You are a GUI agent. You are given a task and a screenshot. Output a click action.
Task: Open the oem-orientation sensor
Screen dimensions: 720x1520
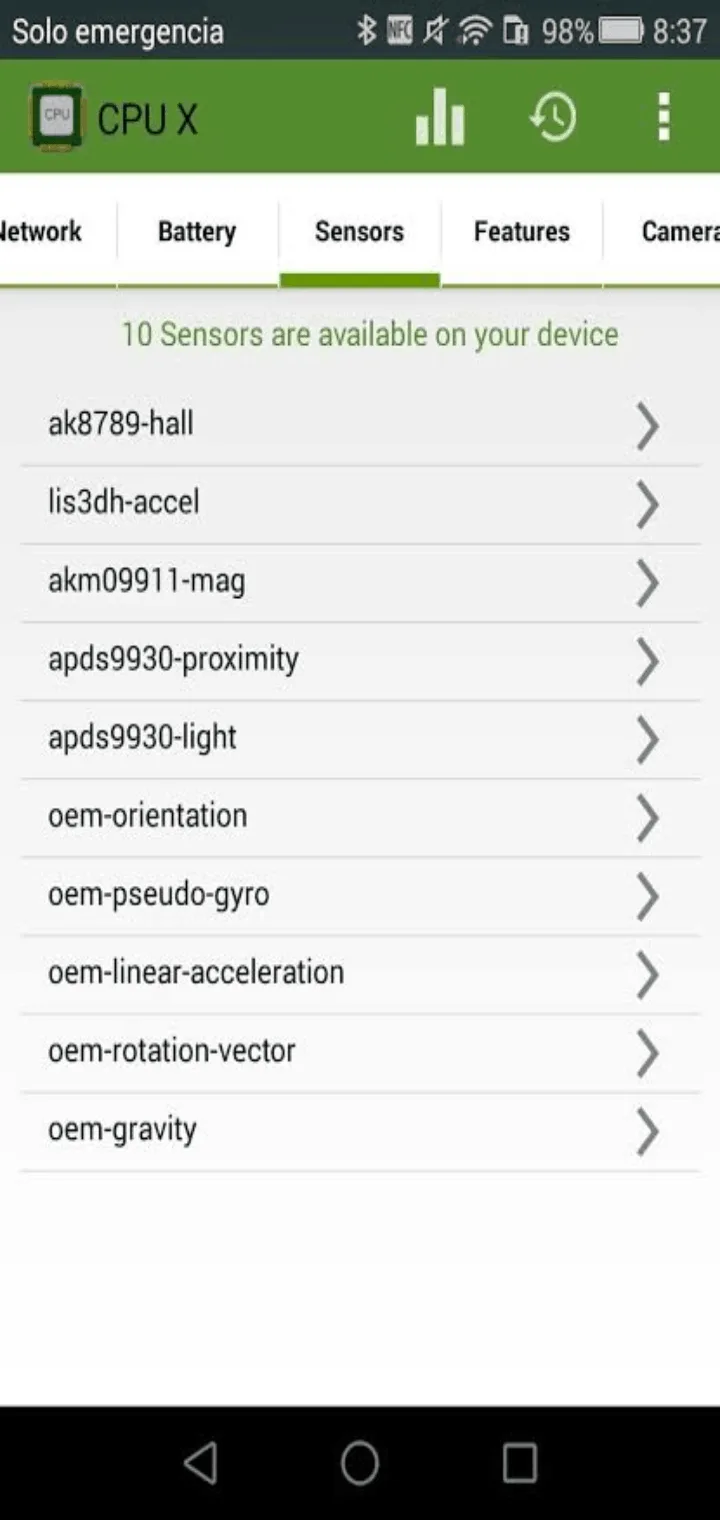pos(360,817)
